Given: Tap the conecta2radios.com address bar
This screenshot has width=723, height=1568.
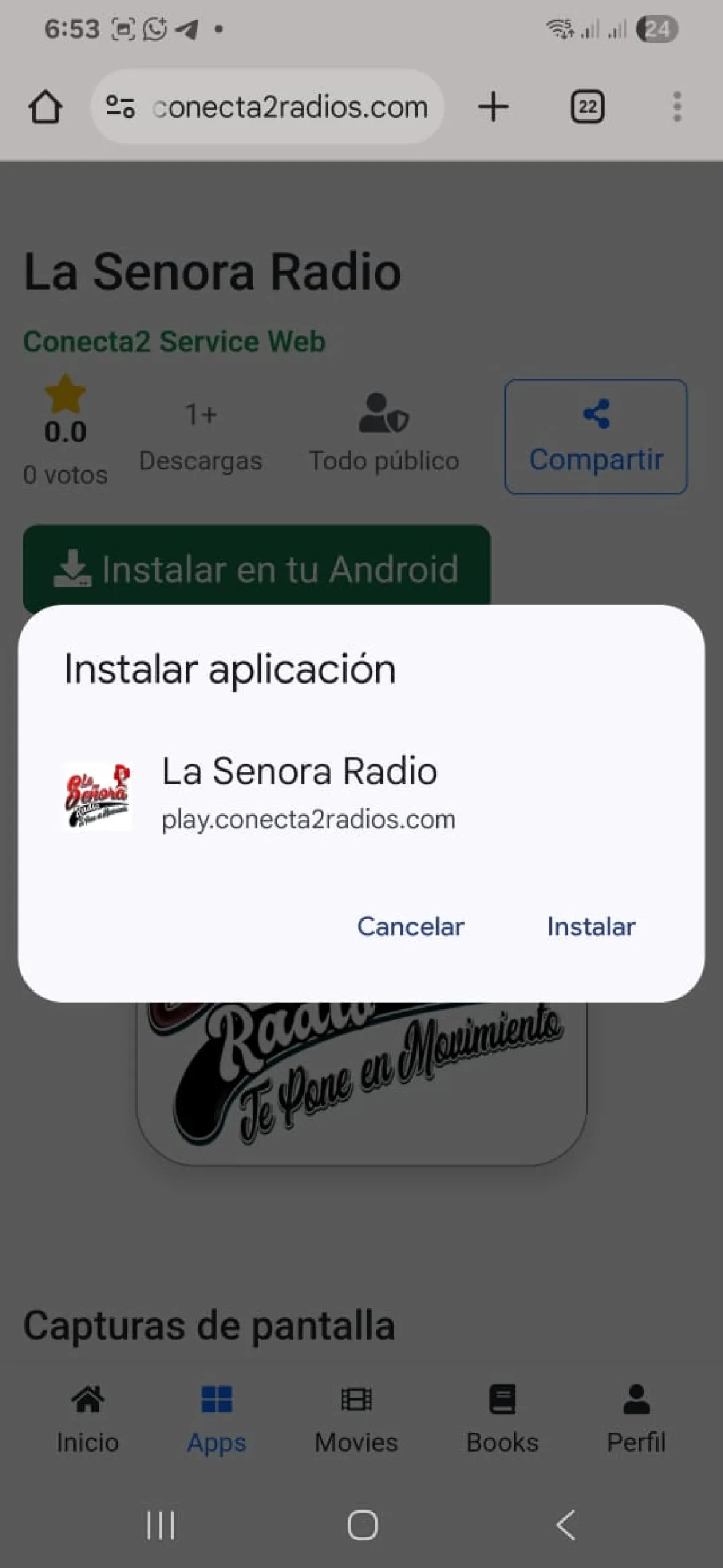Looking at the screenshot, I should coord(290,107).
